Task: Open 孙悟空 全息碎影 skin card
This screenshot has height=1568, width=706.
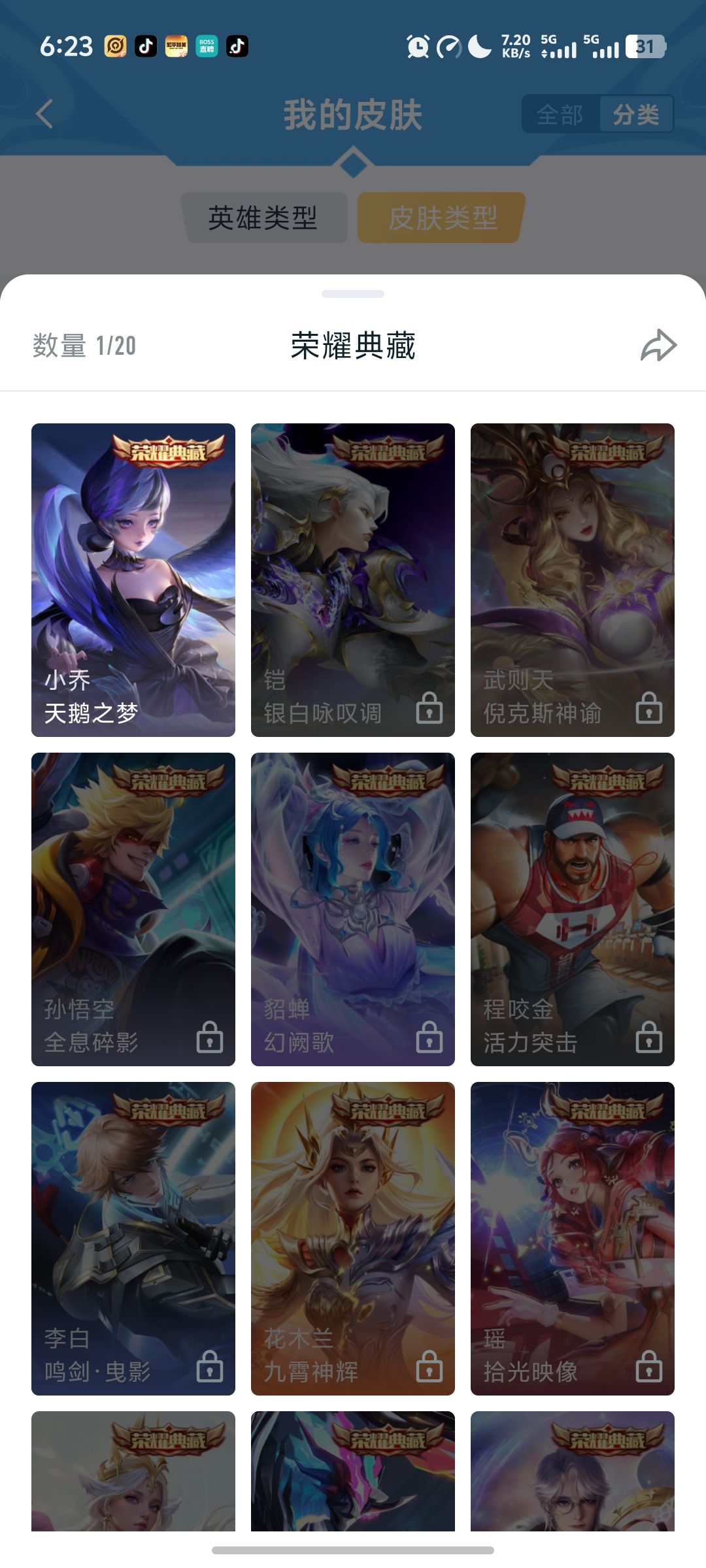Action: 133,909
